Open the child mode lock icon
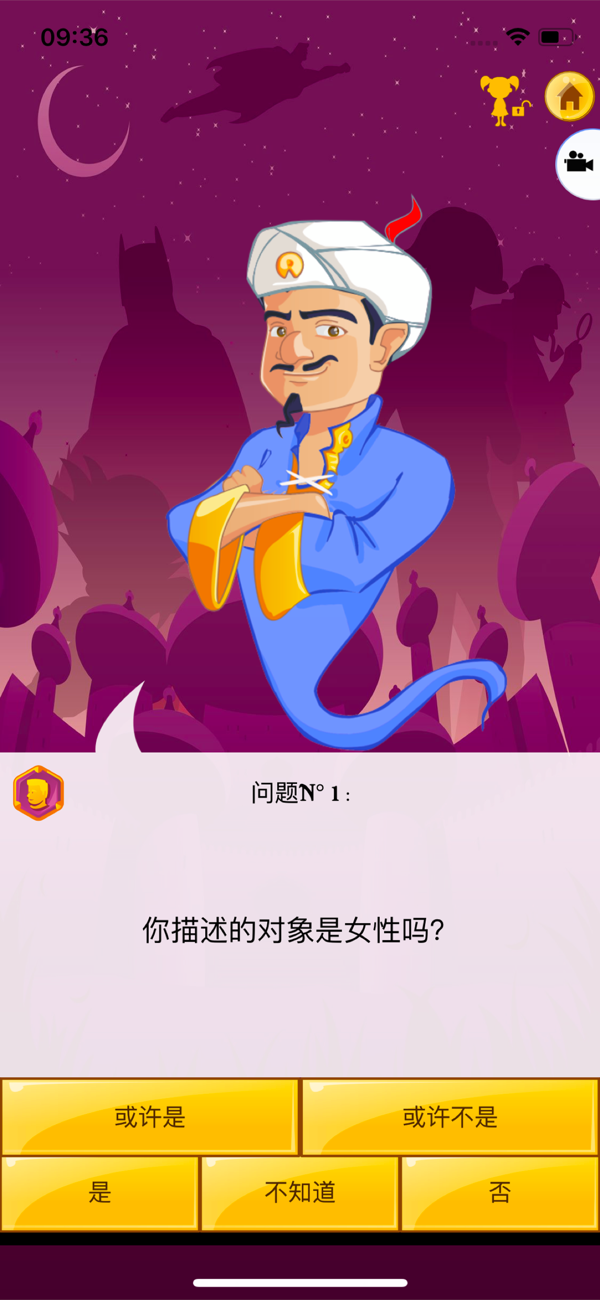This screenshot has width=600, height=1300. point(501,100)
